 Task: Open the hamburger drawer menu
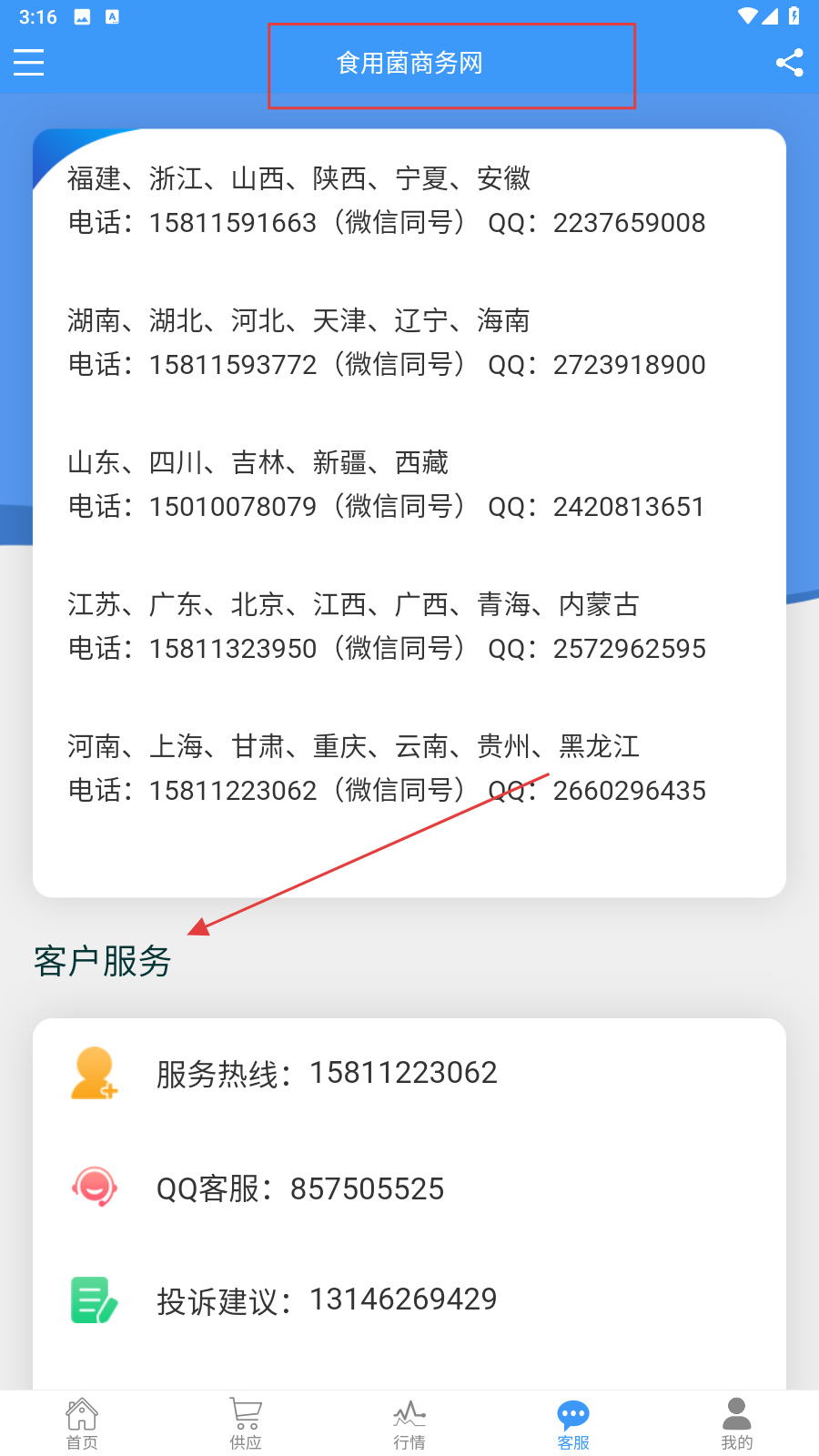coord(29,63)
